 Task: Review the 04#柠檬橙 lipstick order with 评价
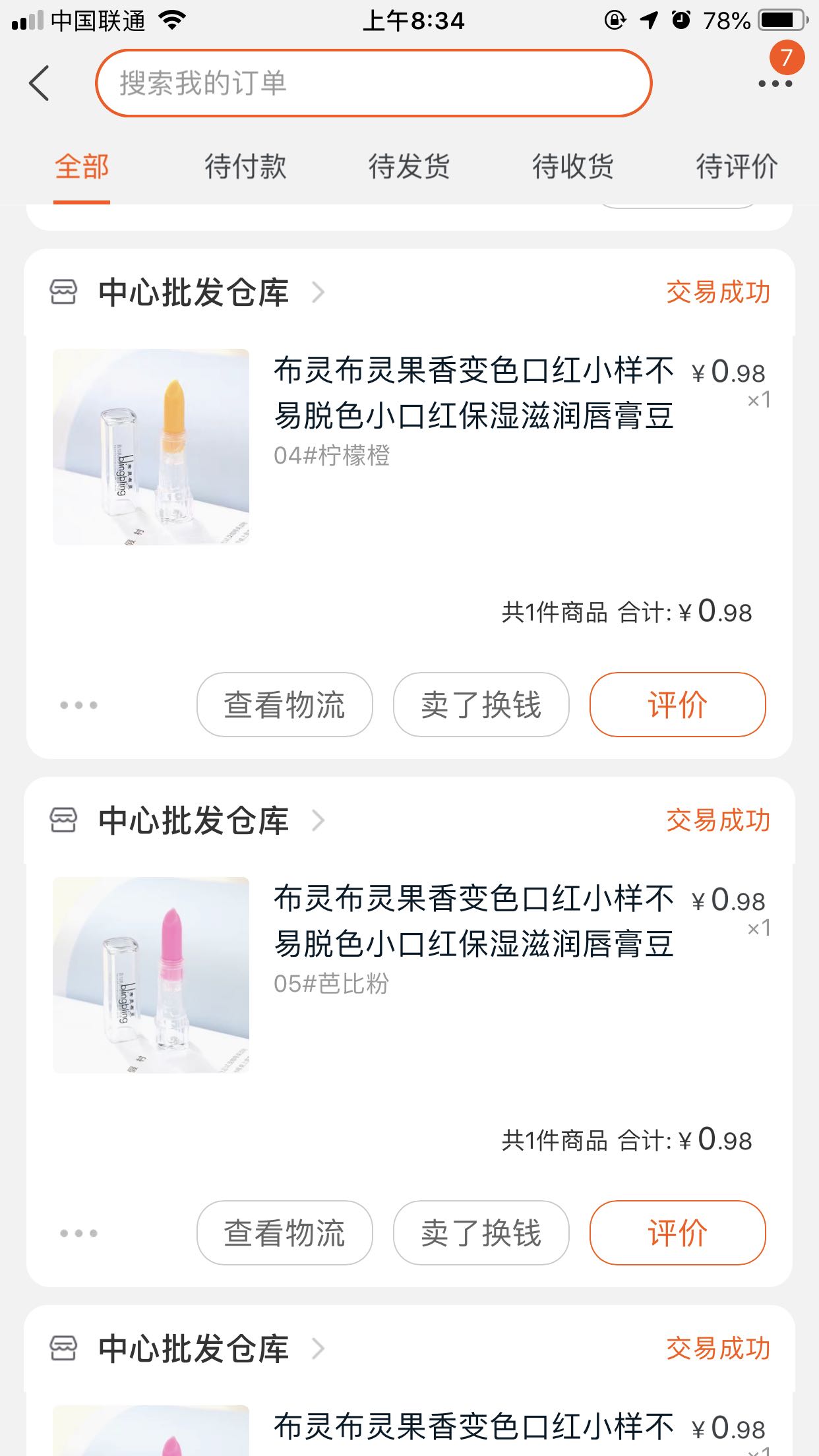click(677, 704)
